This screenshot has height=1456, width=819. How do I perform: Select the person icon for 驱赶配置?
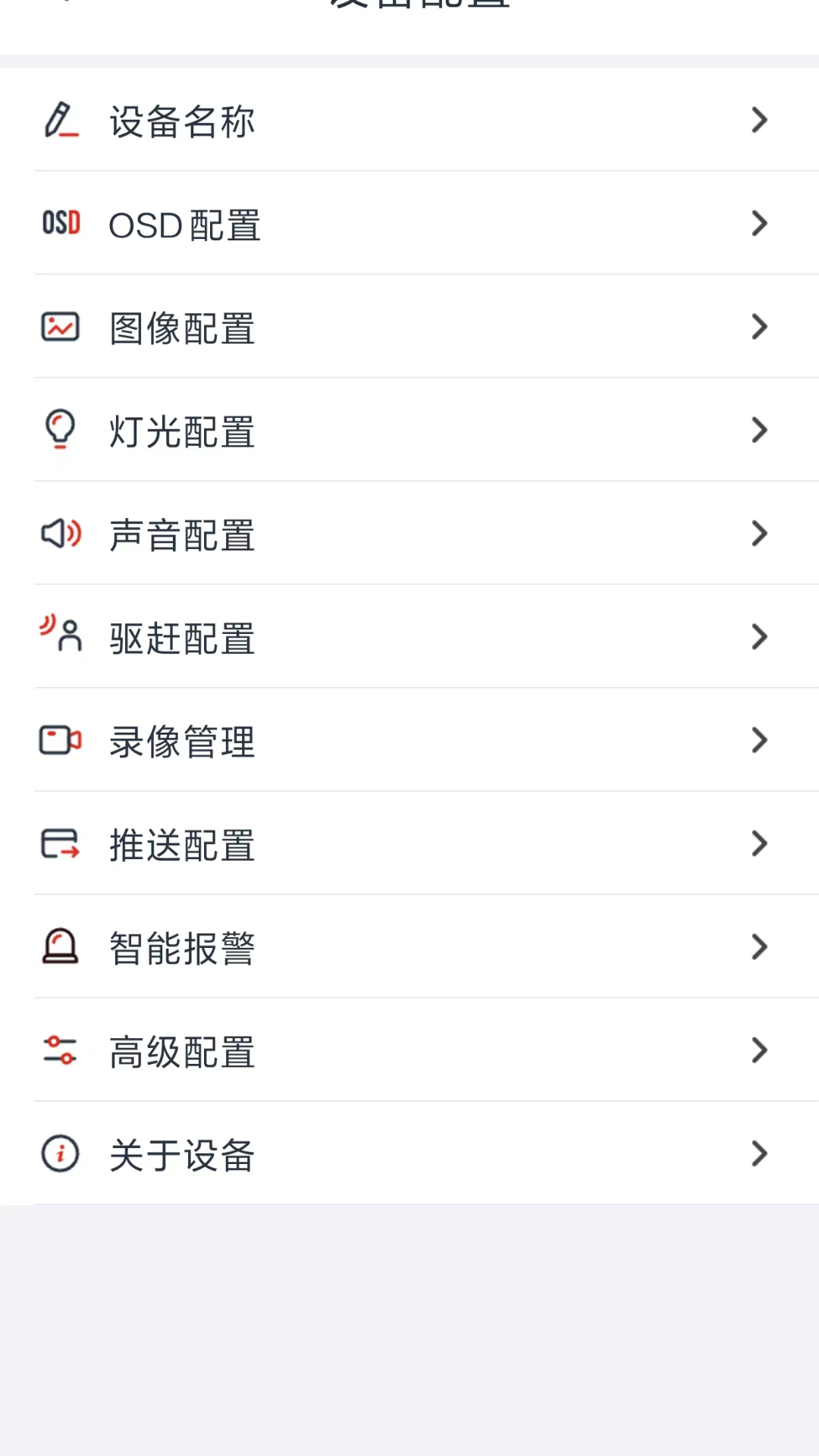coord(61,637)
